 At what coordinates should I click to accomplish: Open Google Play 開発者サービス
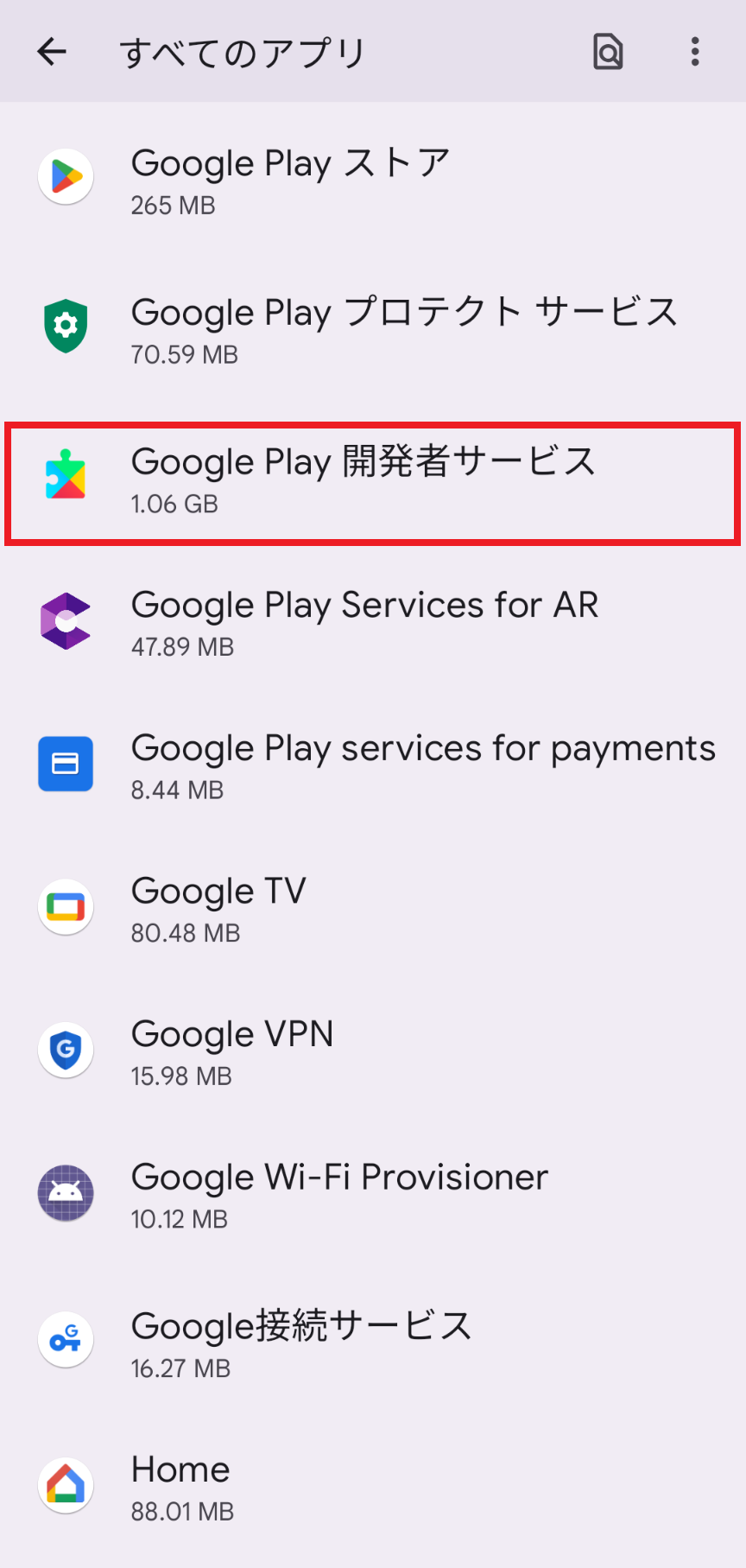(x=373, y=480)
